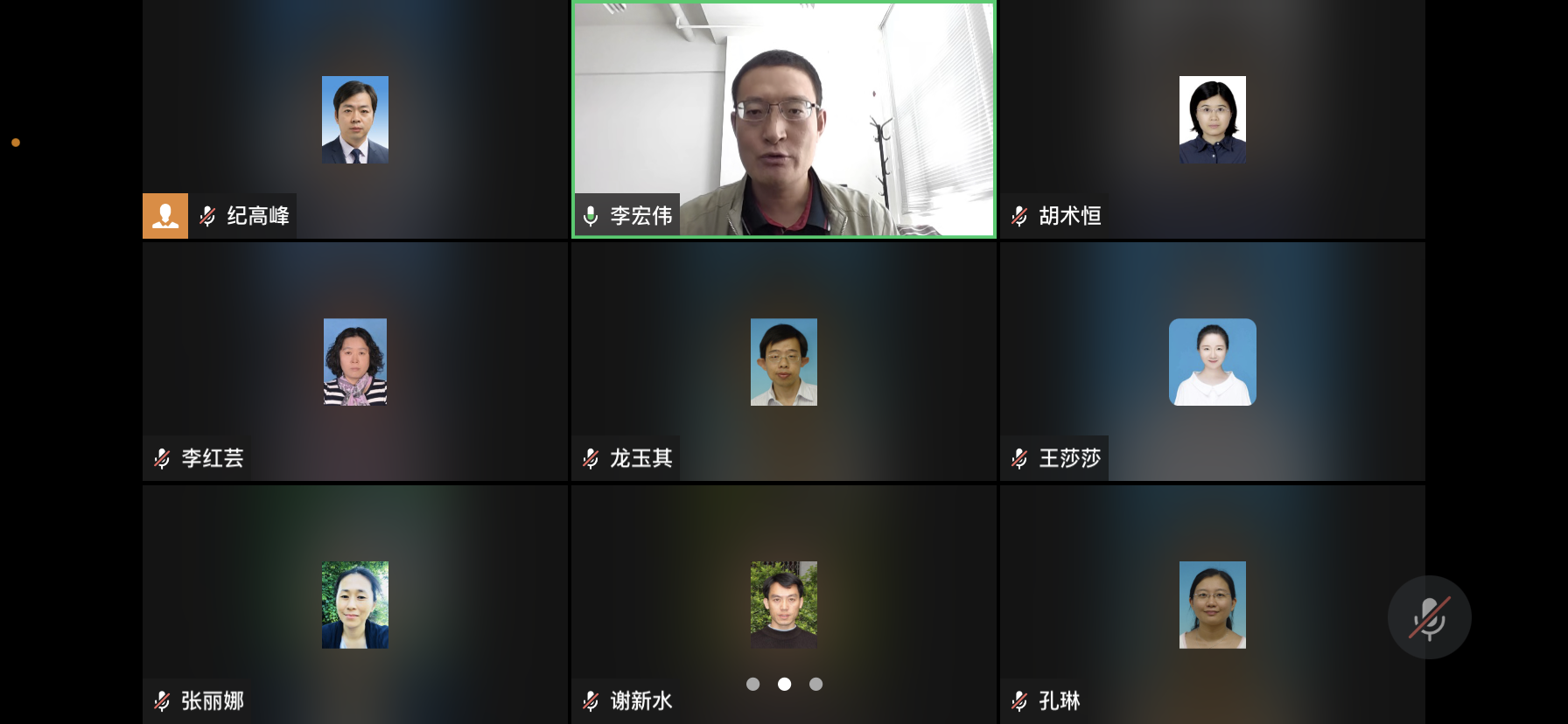Select 谢新水's participant tile
Screen dimensions: 1568x724
783,604
